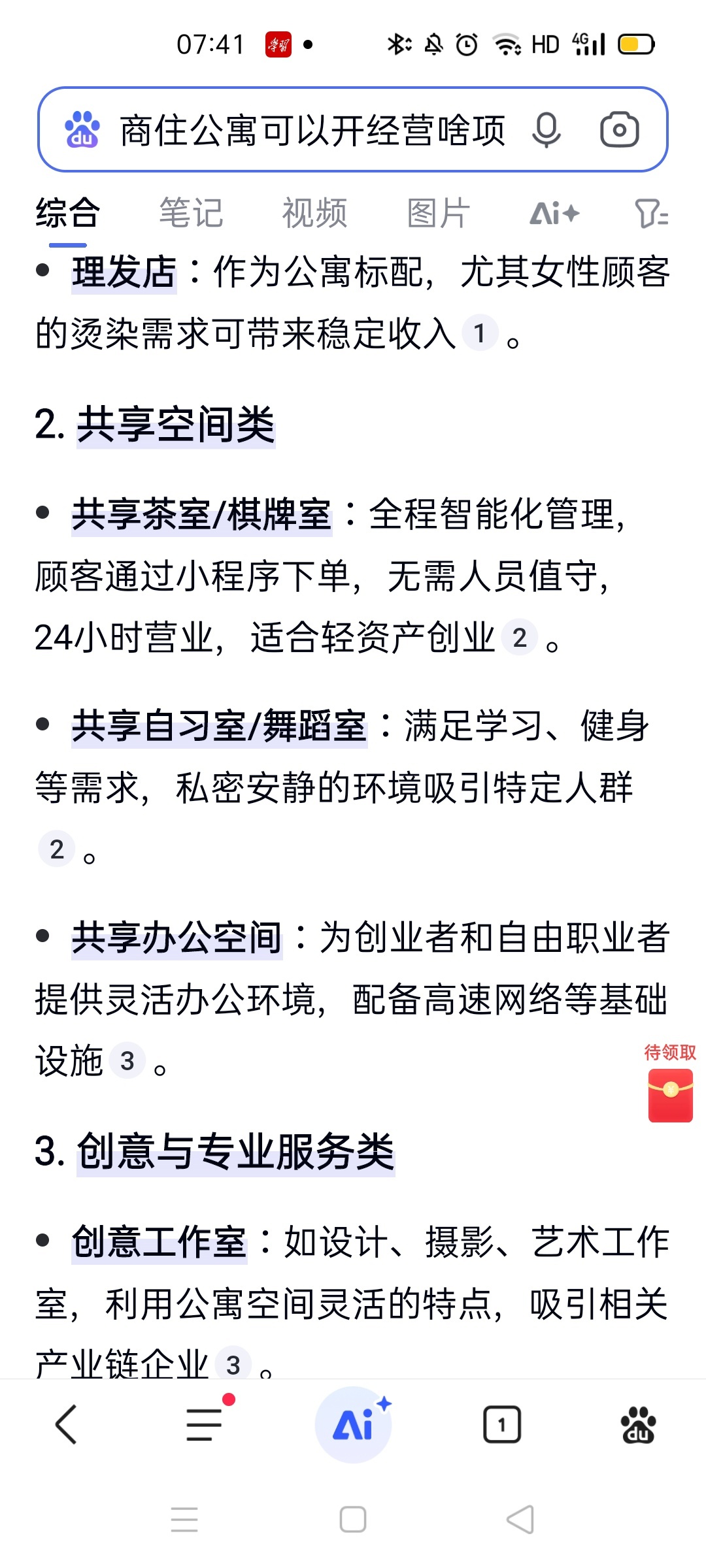The height and width of the screenshot is (1568, 706).
Task: Open the 共享茶室/棋牌室 link
Action: [x=201, y=514]
